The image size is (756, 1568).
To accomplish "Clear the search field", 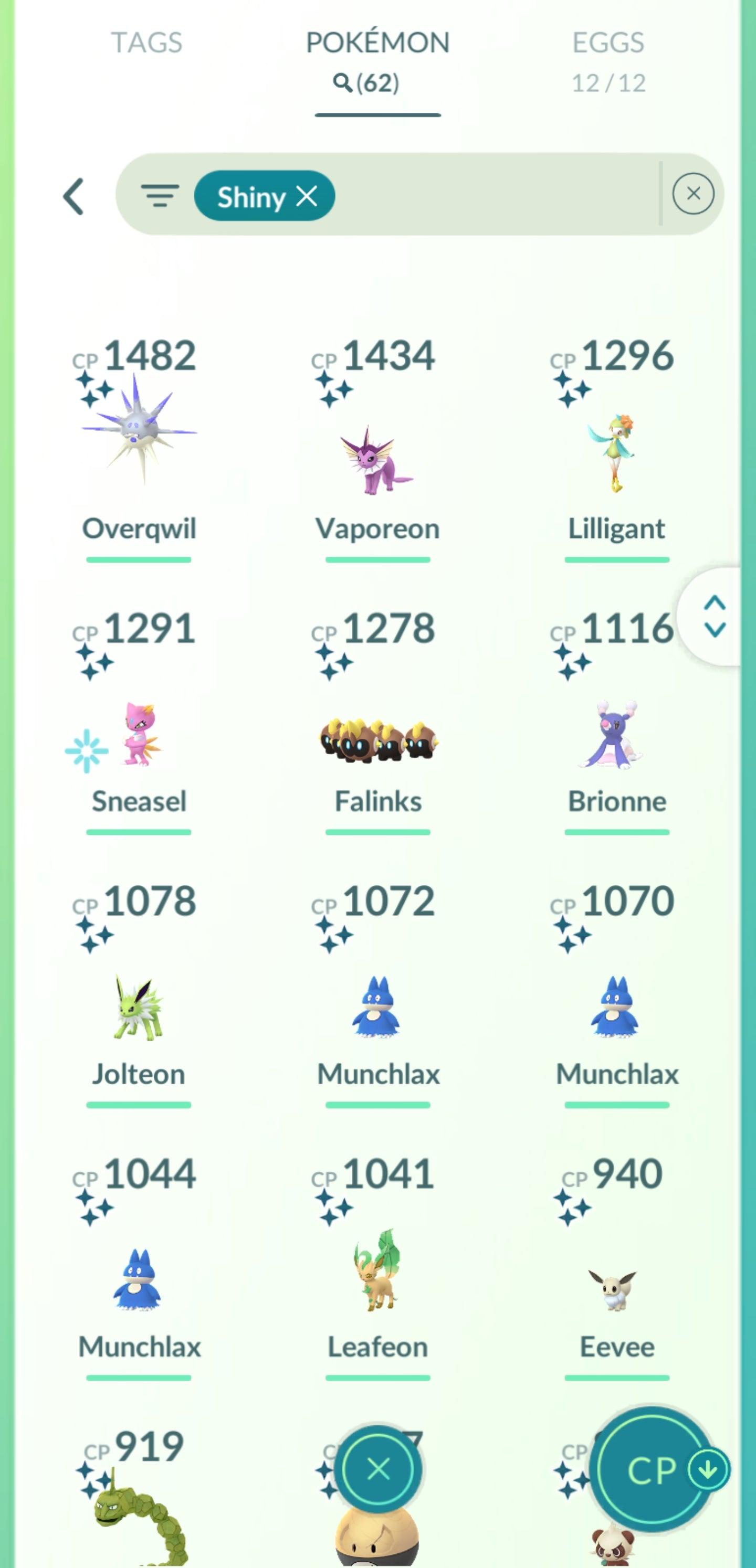I will coord(692,194).
